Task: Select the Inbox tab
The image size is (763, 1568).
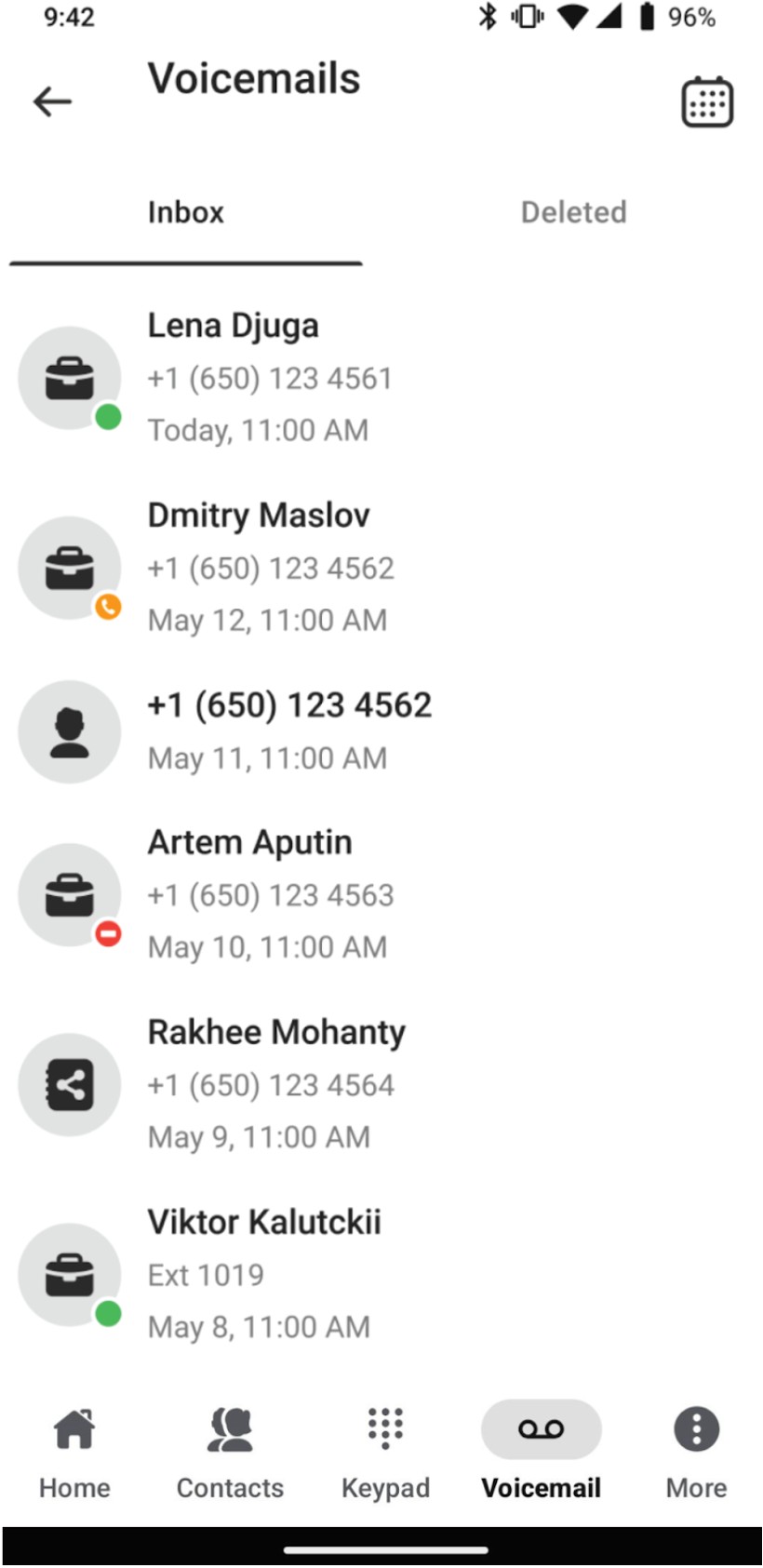Action: coord(186,212)
